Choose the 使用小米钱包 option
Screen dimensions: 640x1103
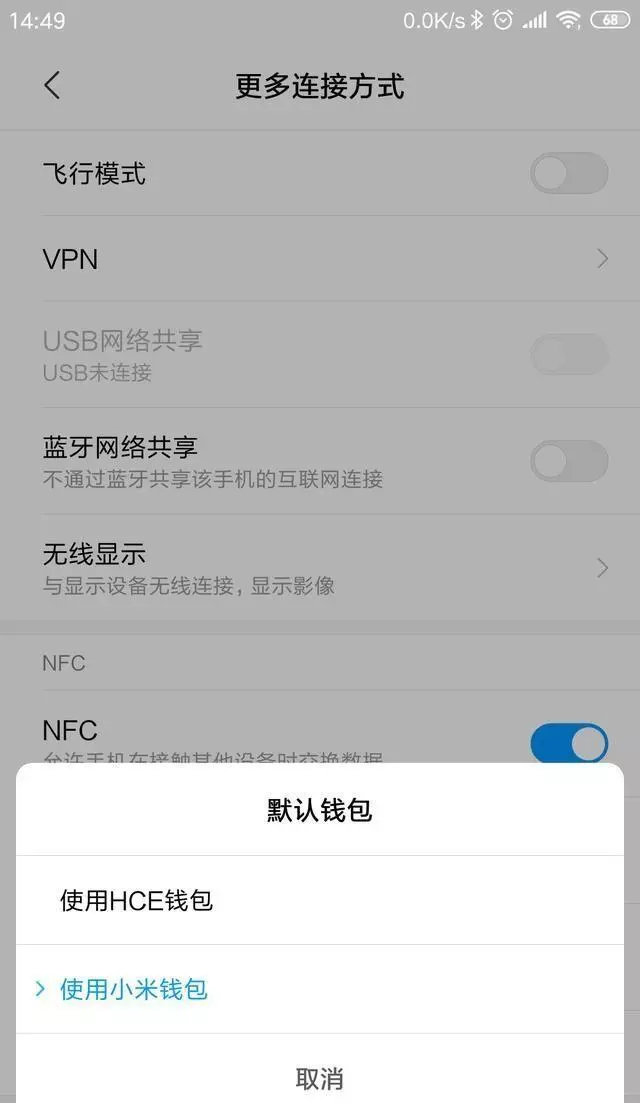pos(319,989)
